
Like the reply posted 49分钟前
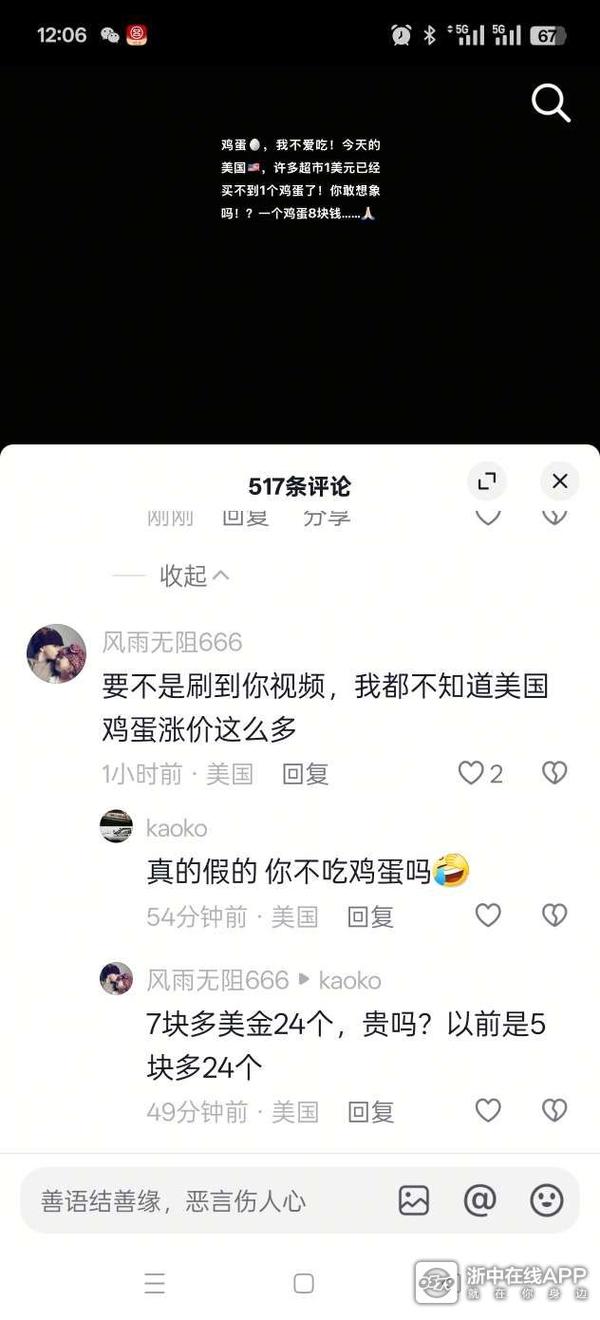click(x=487, y=1111)
